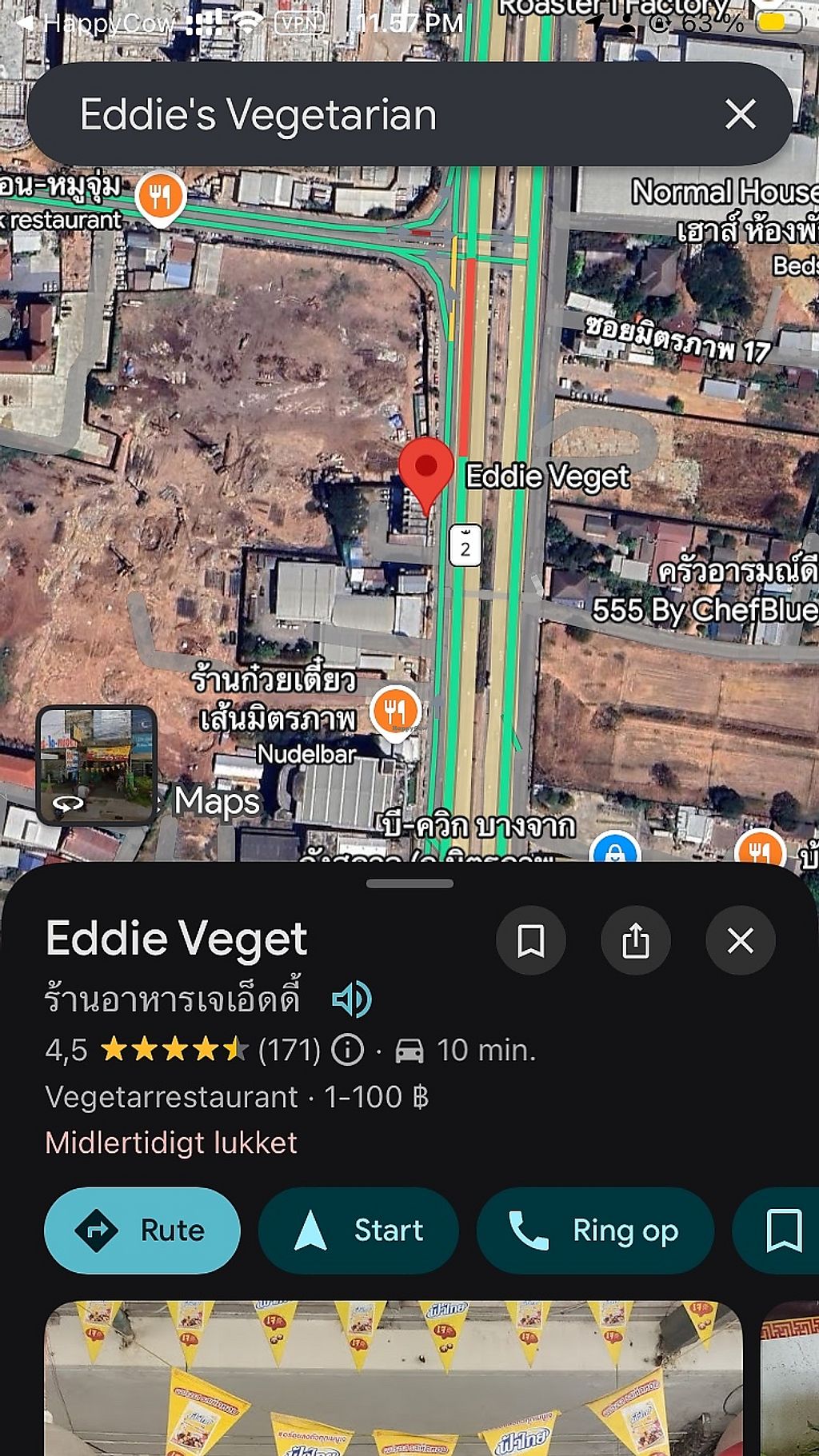Clear the Eddie's Vegetarian search query
819x1456 pixels.
coord(740,114)
